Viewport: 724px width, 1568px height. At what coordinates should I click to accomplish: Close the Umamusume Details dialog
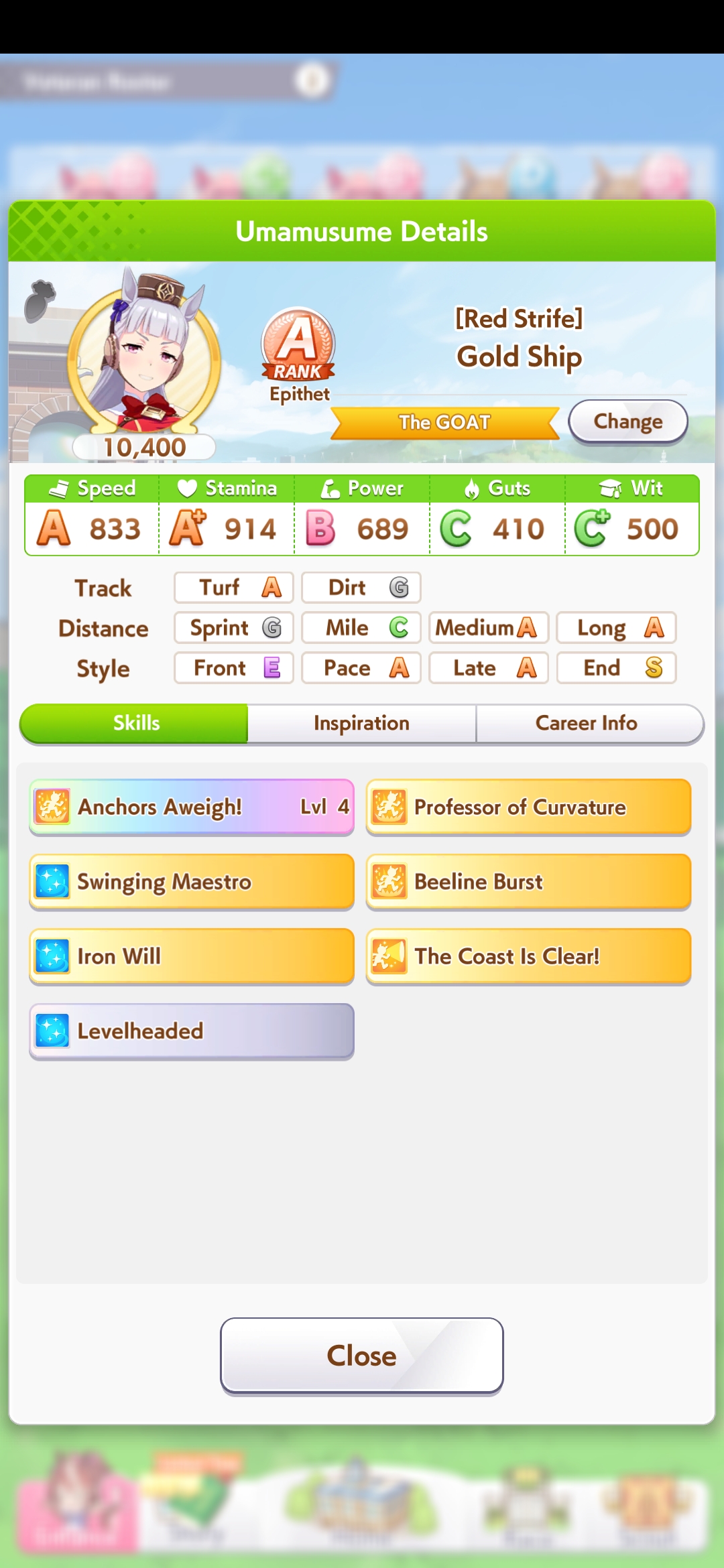pyautogui.click(x=362, y=1356)
